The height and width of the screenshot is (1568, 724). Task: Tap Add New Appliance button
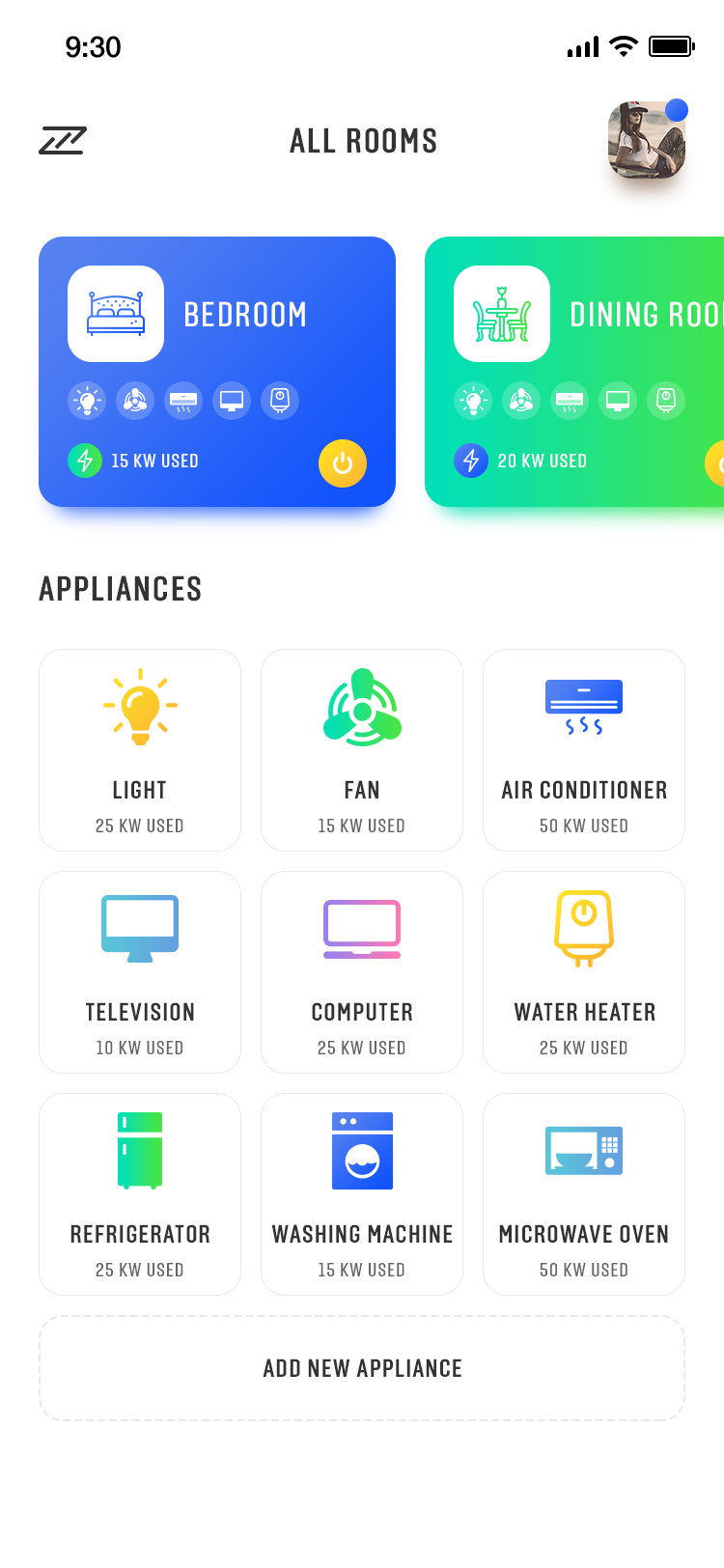coord(362,1368)
